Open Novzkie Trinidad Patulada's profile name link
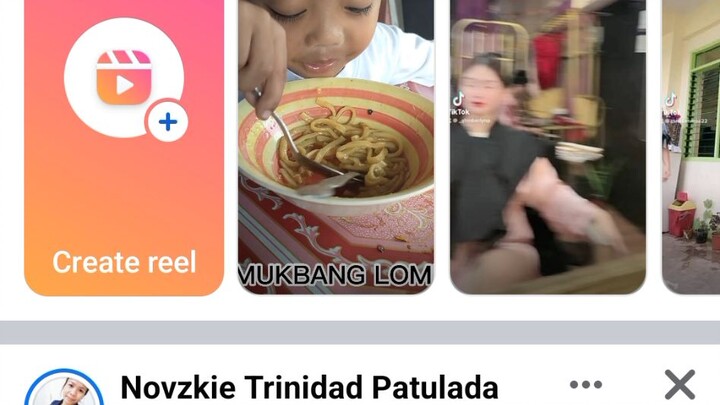Screen dimensions: 720x405 pyautogui.click(x=309, y=386)
